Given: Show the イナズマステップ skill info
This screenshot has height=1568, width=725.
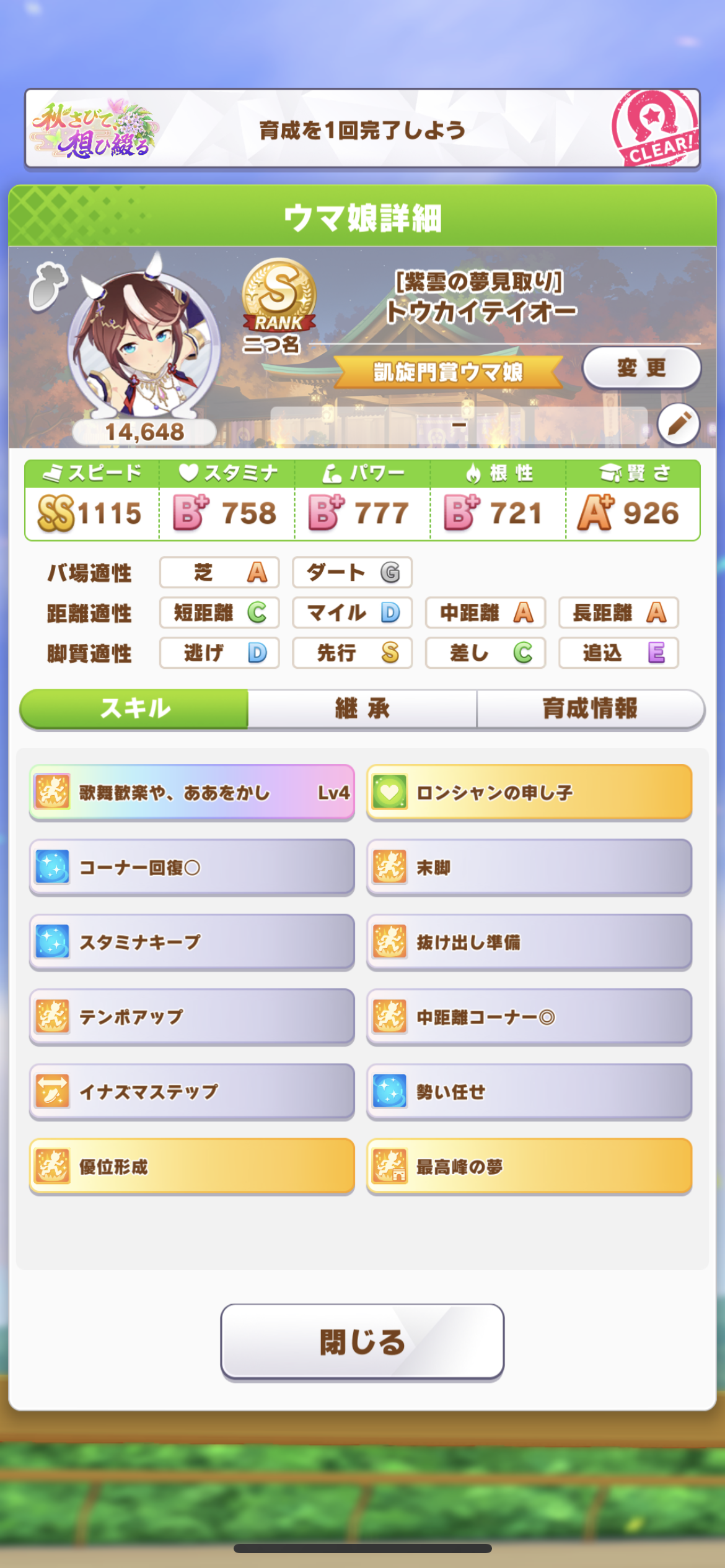Looking at the screenshot, I should click(191, 1091).
